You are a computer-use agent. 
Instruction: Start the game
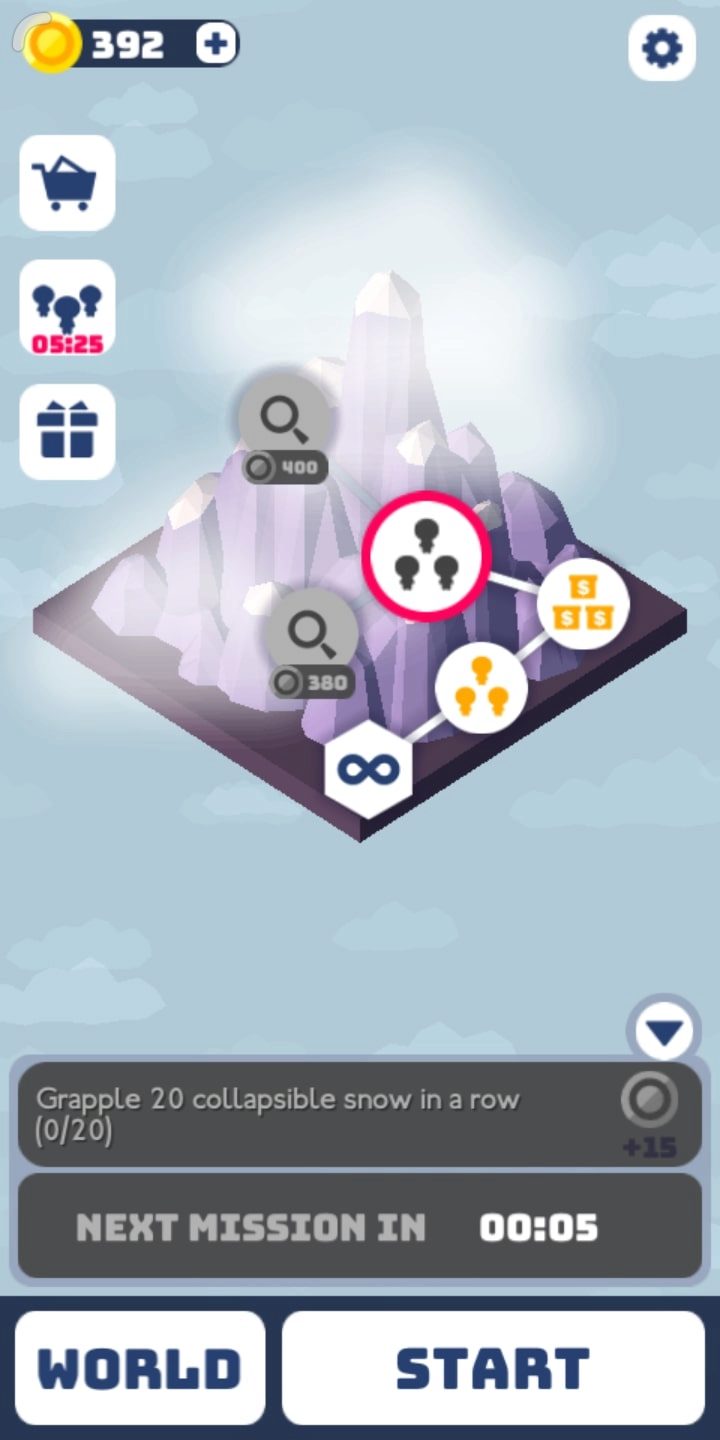493,1368
